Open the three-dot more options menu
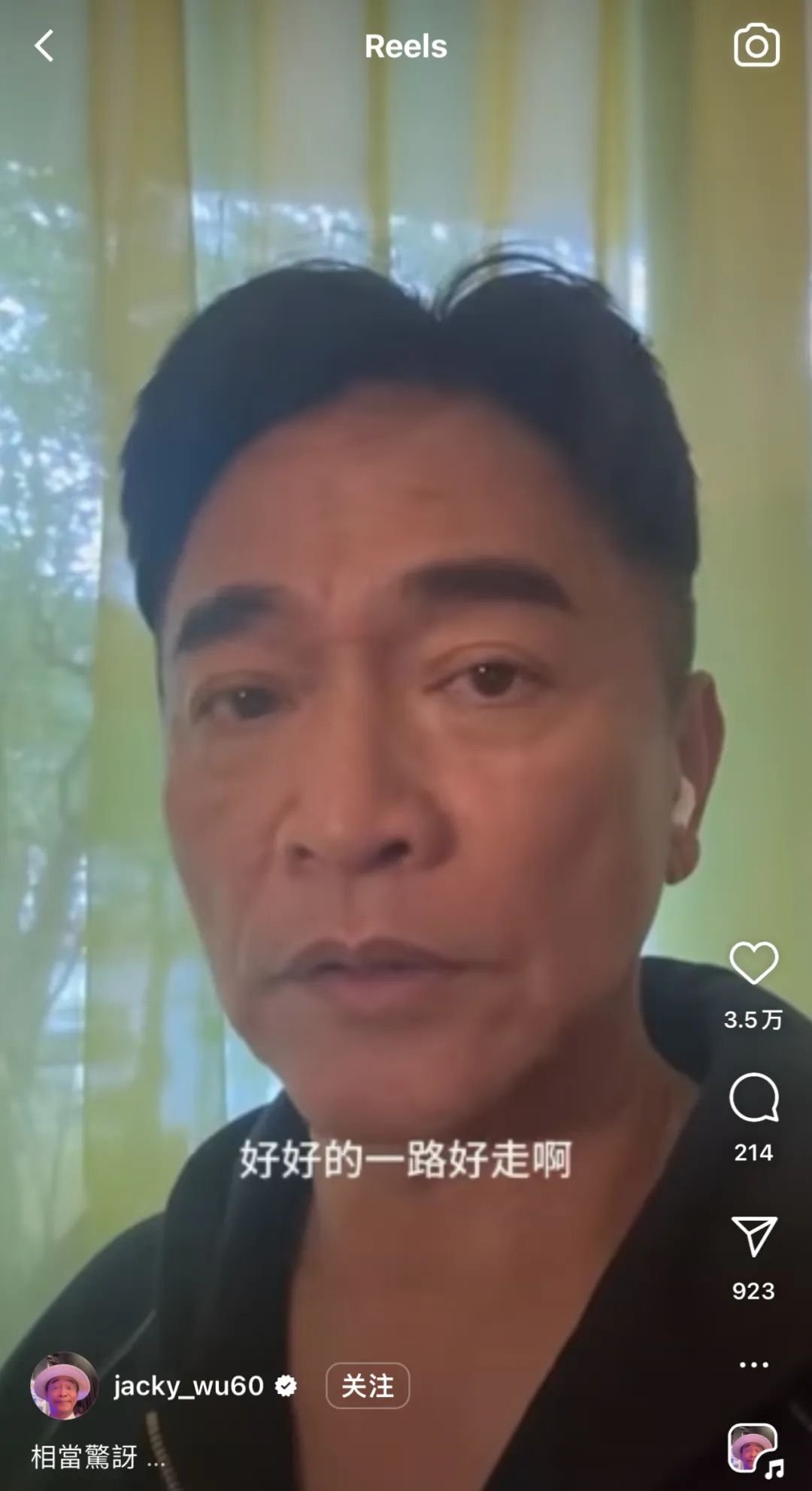 (753, 1364)
